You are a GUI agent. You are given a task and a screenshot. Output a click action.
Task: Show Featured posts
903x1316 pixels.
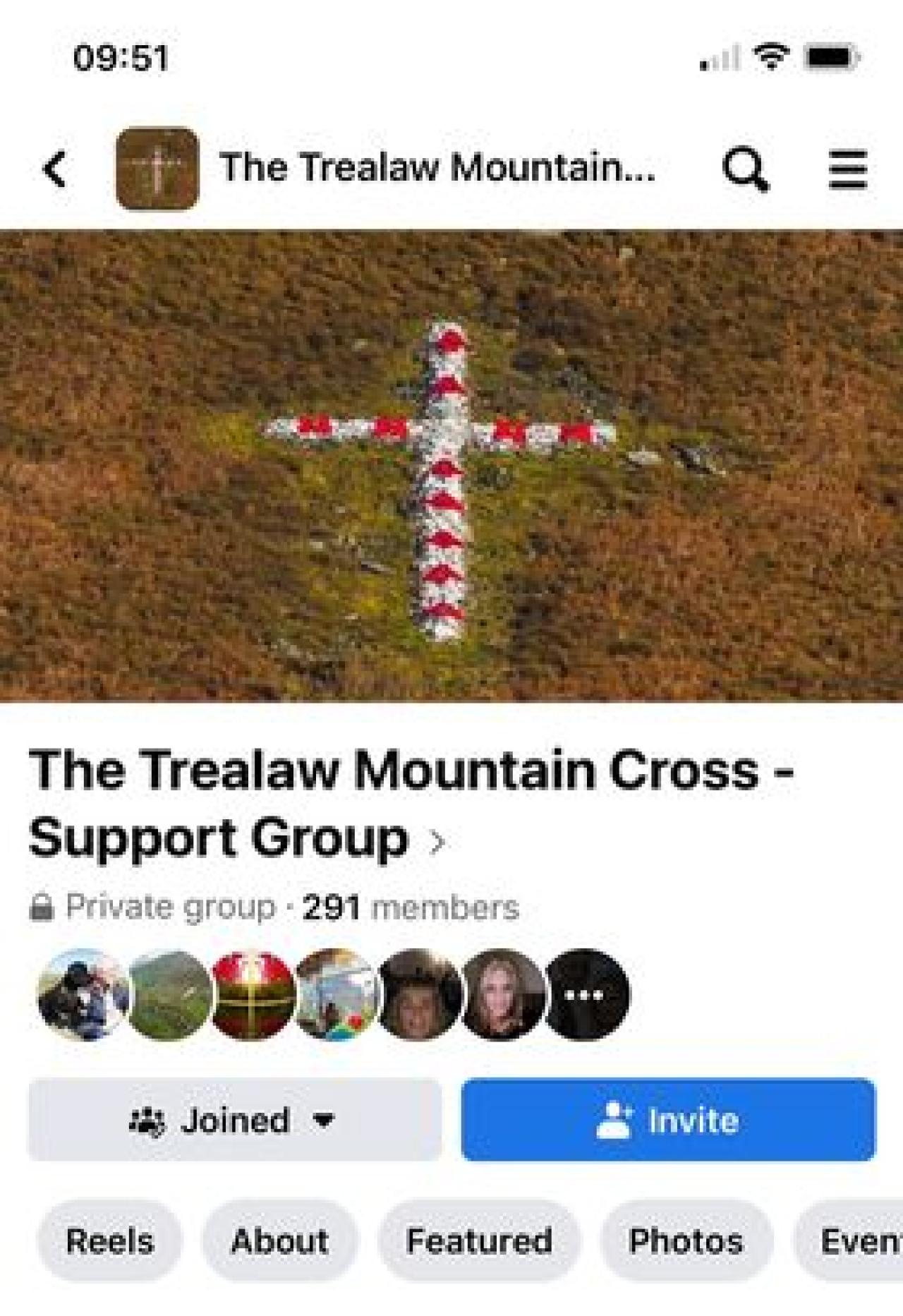point(479,1241)
